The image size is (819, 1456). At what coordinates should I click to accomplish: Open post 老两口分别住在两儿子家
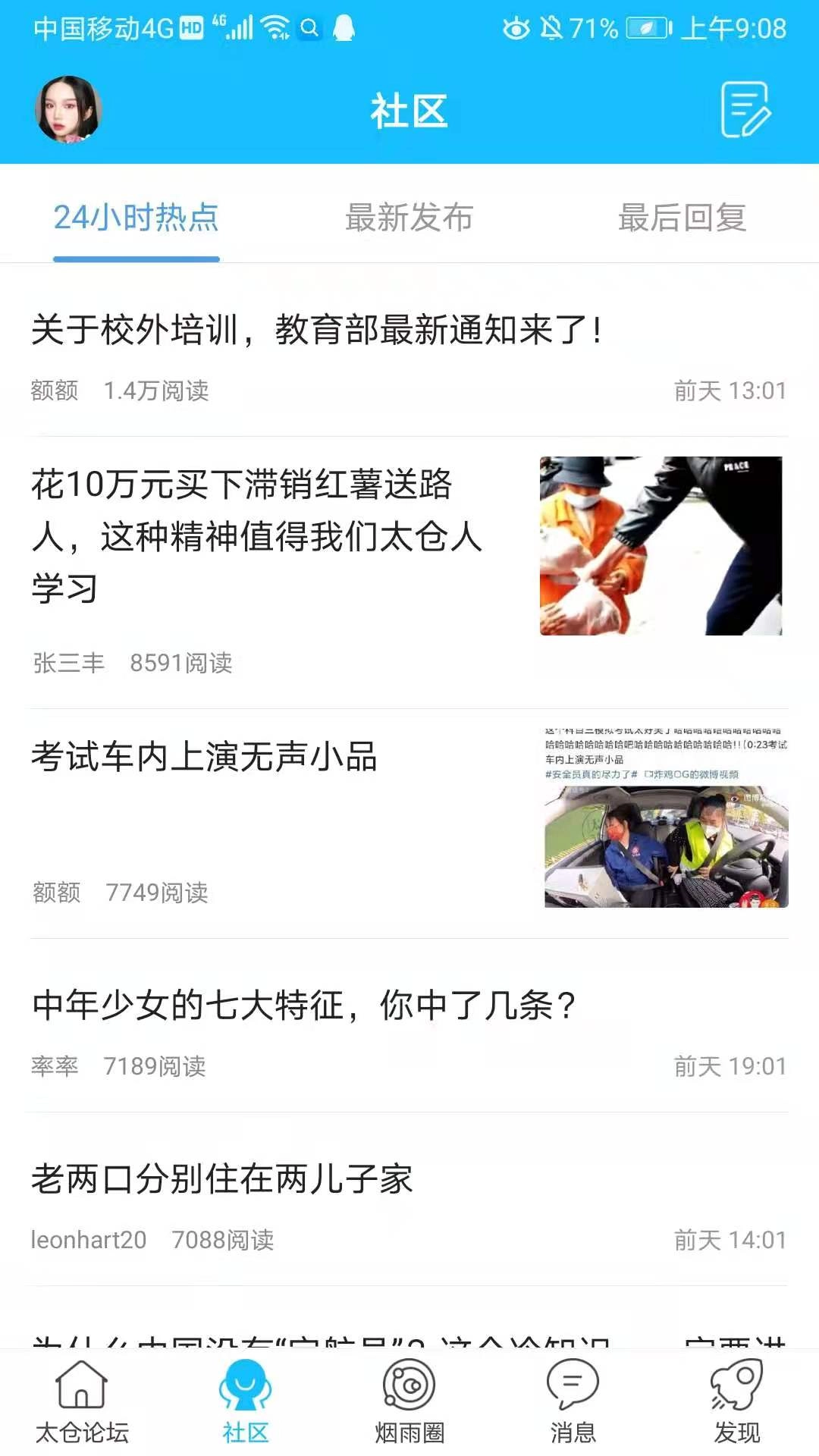pyautogui.click(x=222, y=1180)
